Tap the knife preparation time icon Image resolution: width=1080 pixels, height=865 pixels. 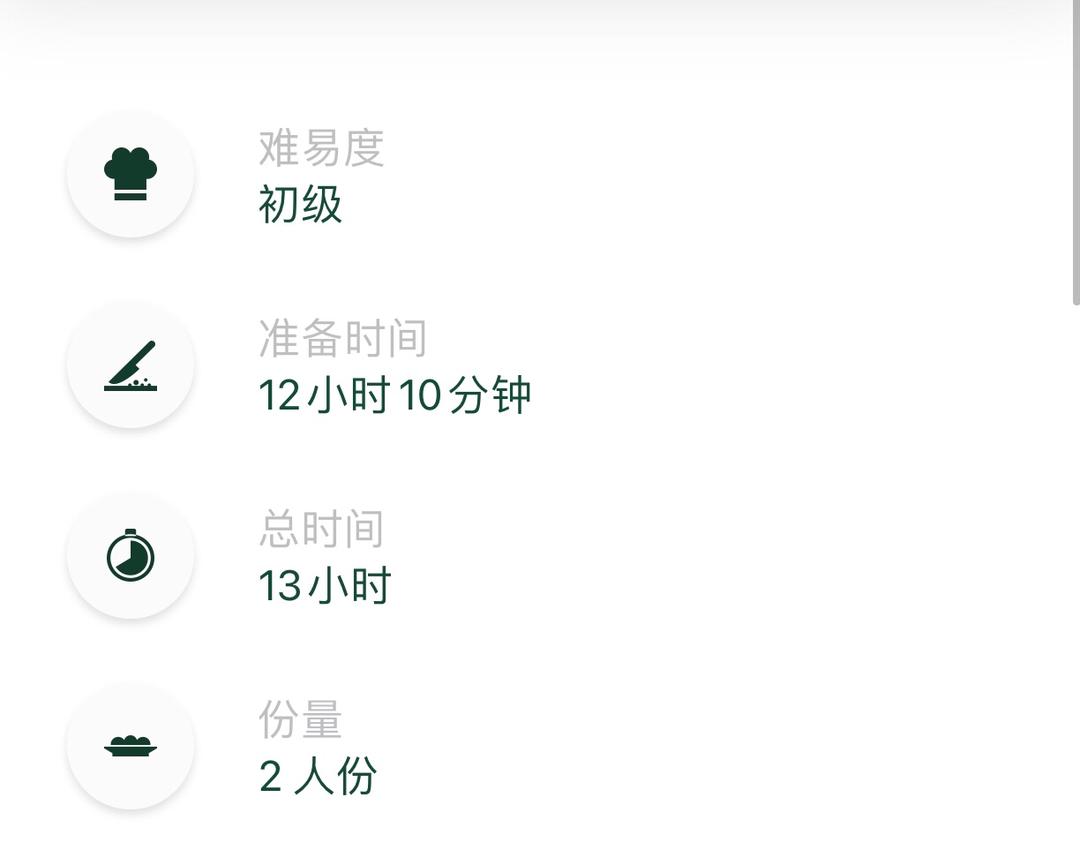[130, 365]
